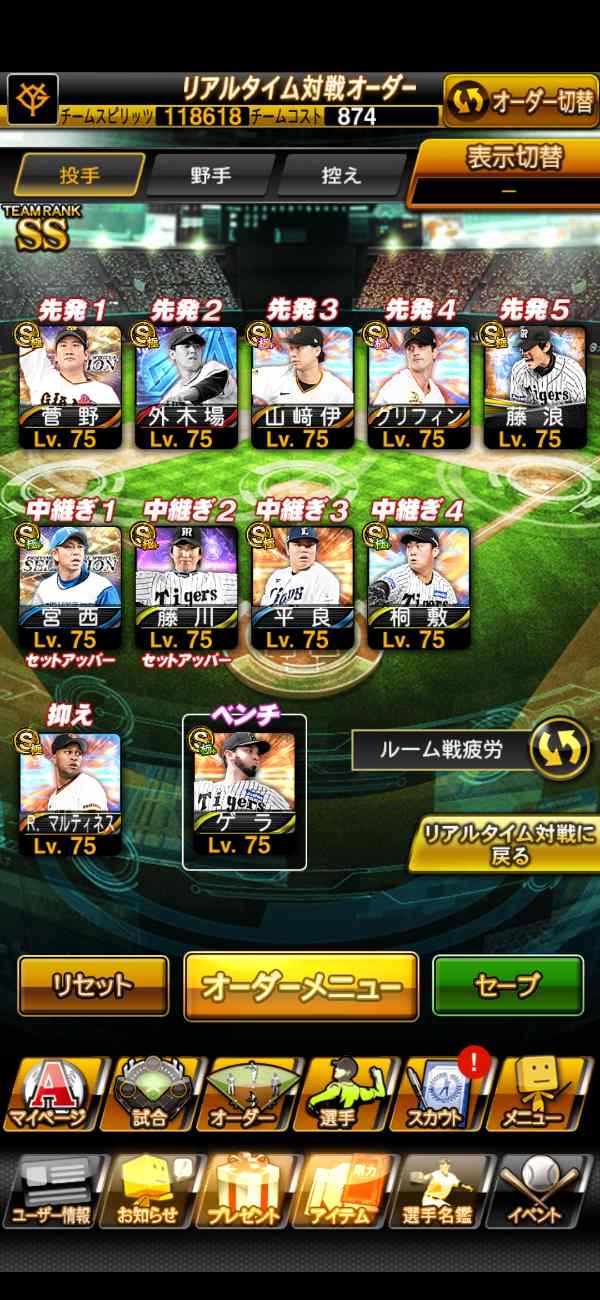Select closer card R.マルティネス
The height and width of the screenshot is (1300, 600).
[70, 792]
